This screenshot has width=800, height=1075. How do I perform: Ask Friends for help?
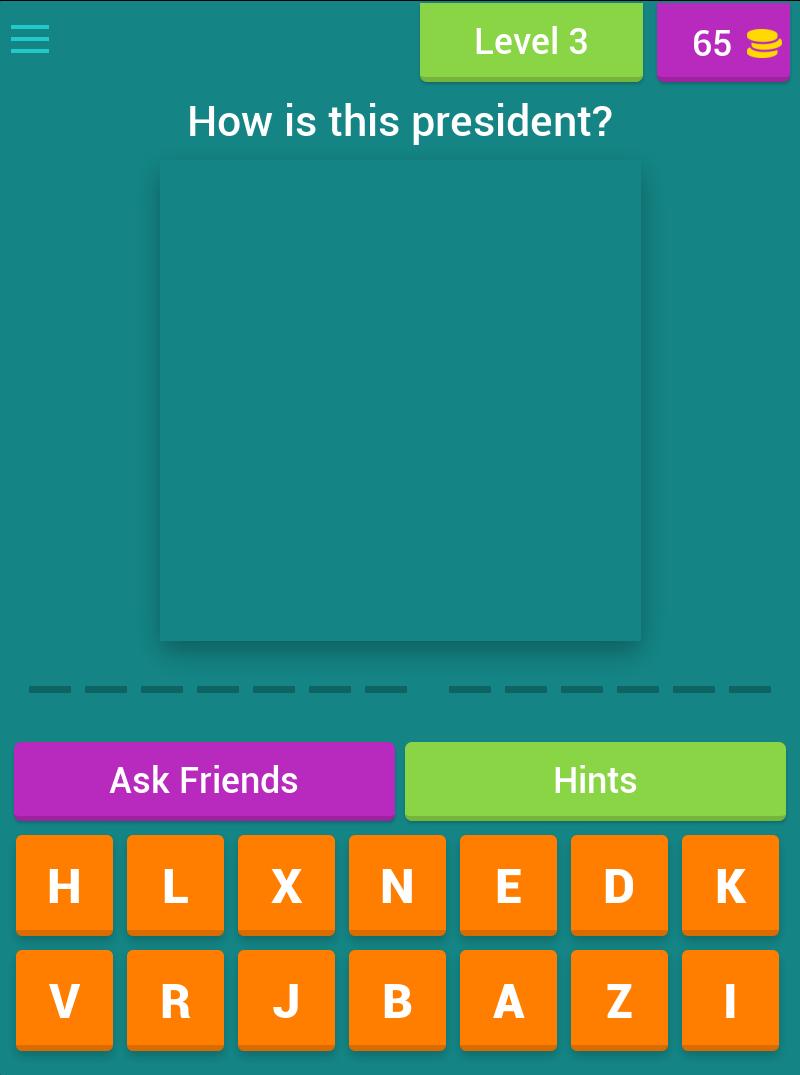coord(204,780)
